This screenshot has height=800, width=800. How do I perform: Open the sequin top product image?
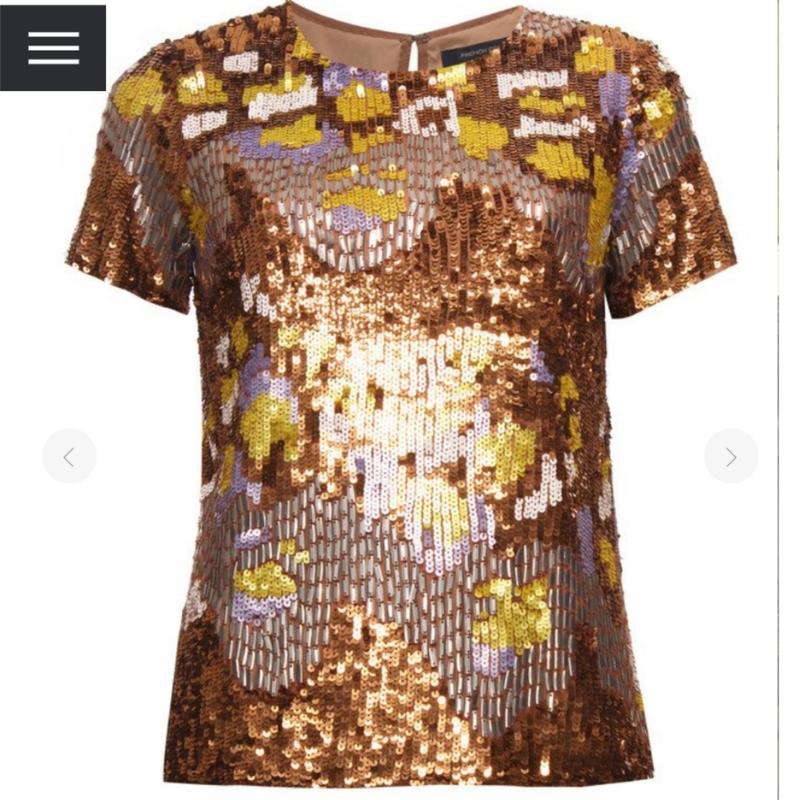point(400,400)
